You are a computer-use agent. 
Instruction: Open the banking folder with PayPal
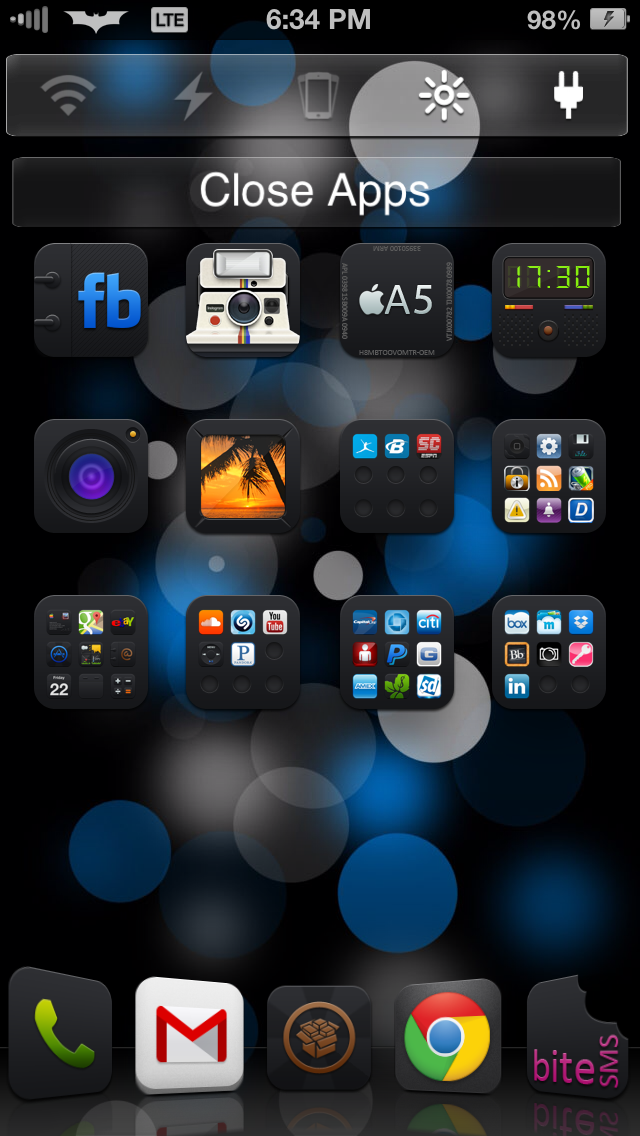(396, 652)
